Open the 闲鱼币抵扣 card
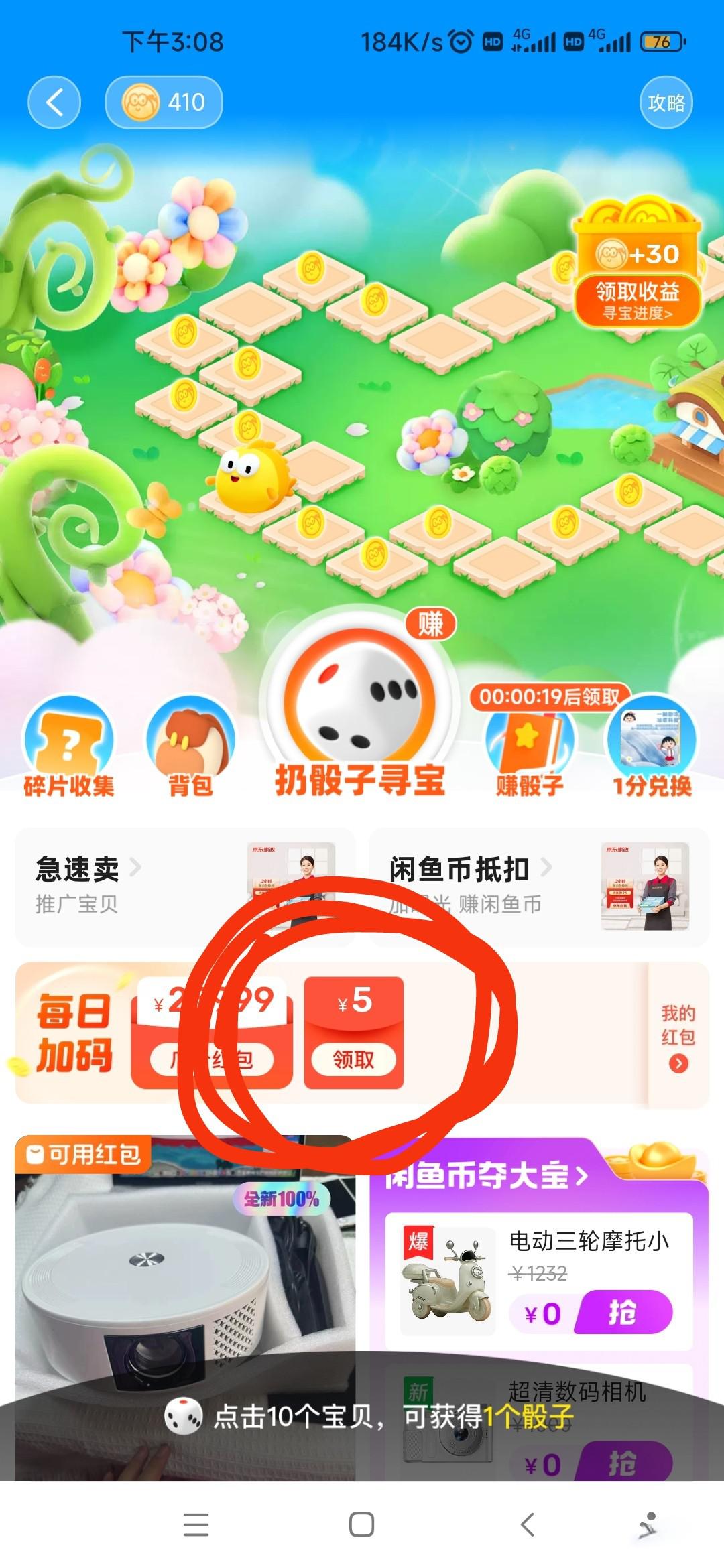This screenshot has height=1568, width=724. (538, 887)
